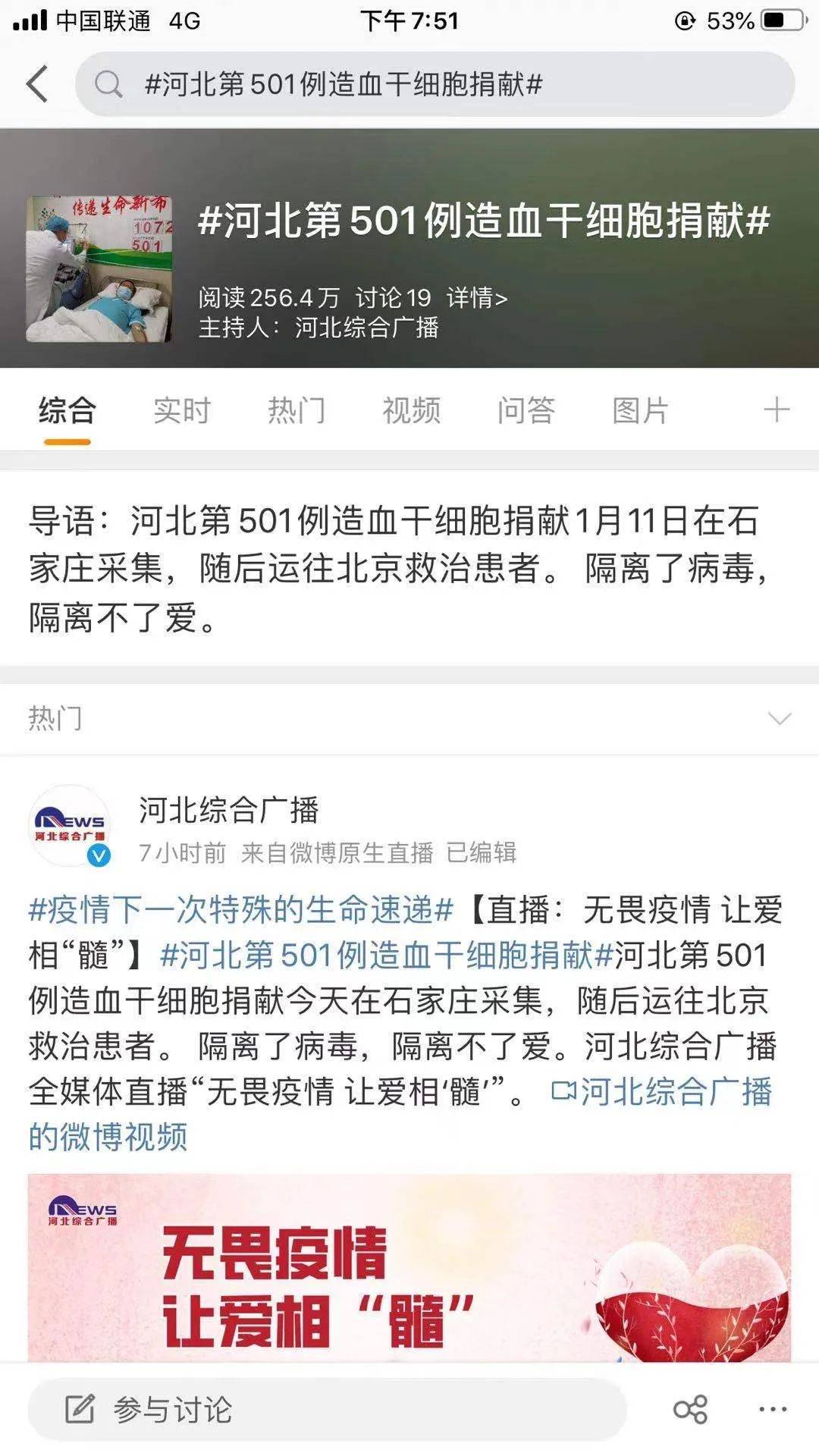This screenshot has width=819, height=1456.
Task: Go back with the top-left arrow
Action: point(36,83)
